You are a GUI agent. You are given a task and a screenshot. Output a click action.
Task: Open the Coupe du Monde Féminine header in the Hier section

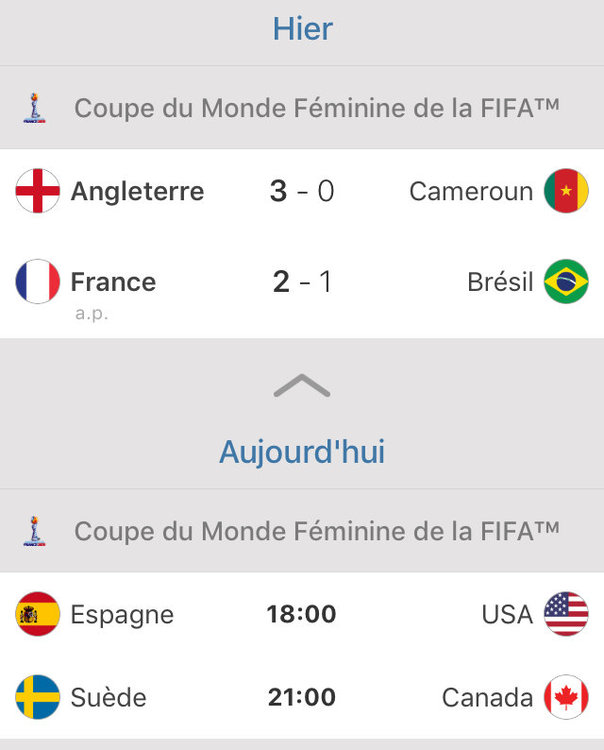[302, 108]
